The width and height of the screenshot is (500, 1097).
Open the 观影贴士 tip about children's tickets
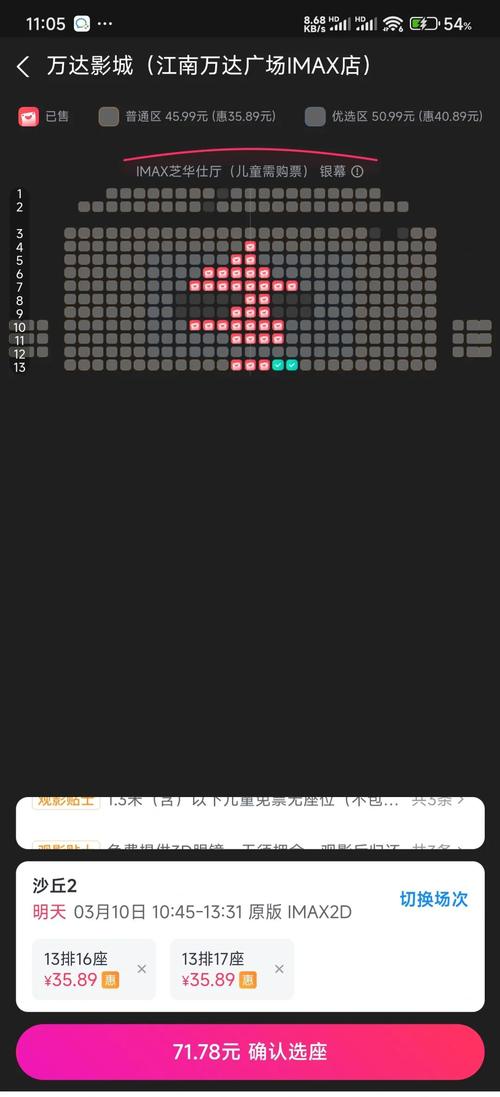pos(250,802)
